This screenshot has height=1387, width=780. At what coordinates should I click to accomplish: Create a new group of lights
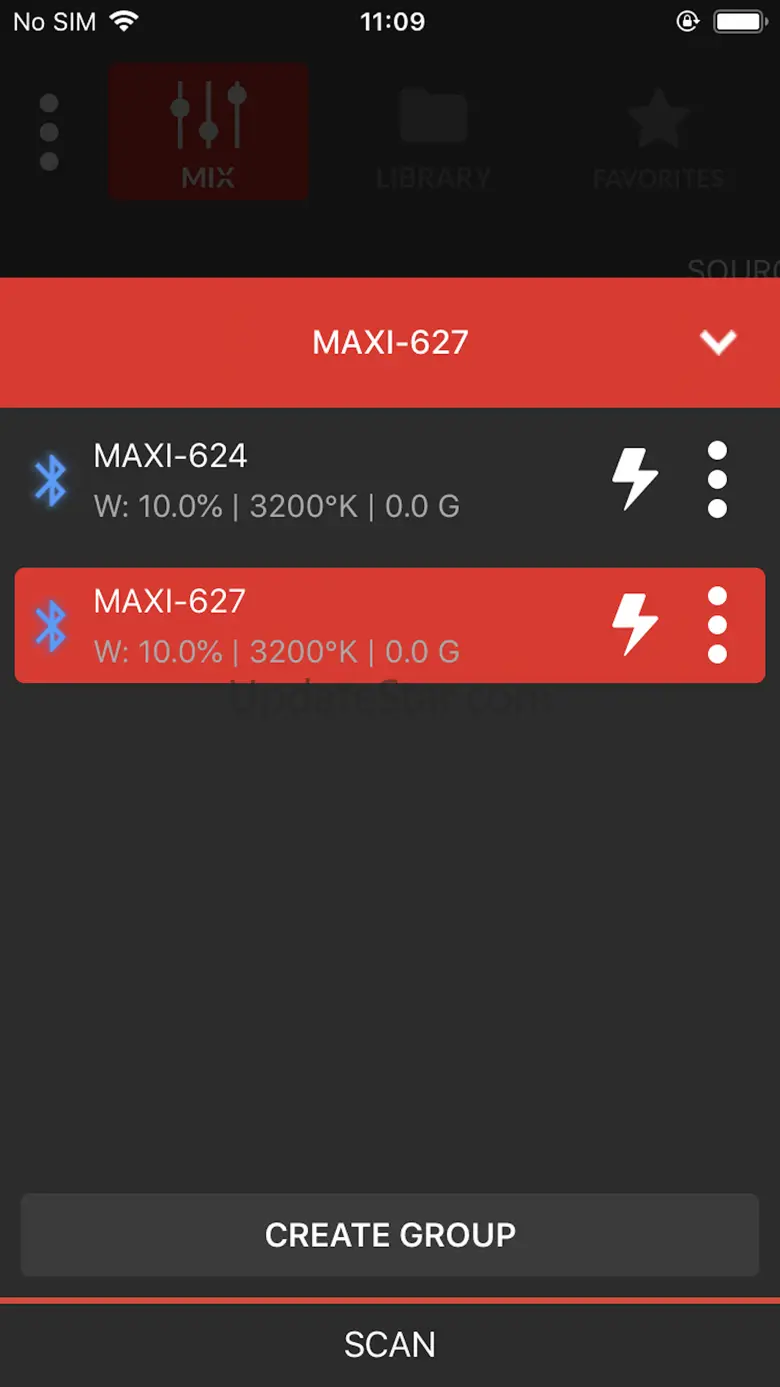(x=390, y=1234)
